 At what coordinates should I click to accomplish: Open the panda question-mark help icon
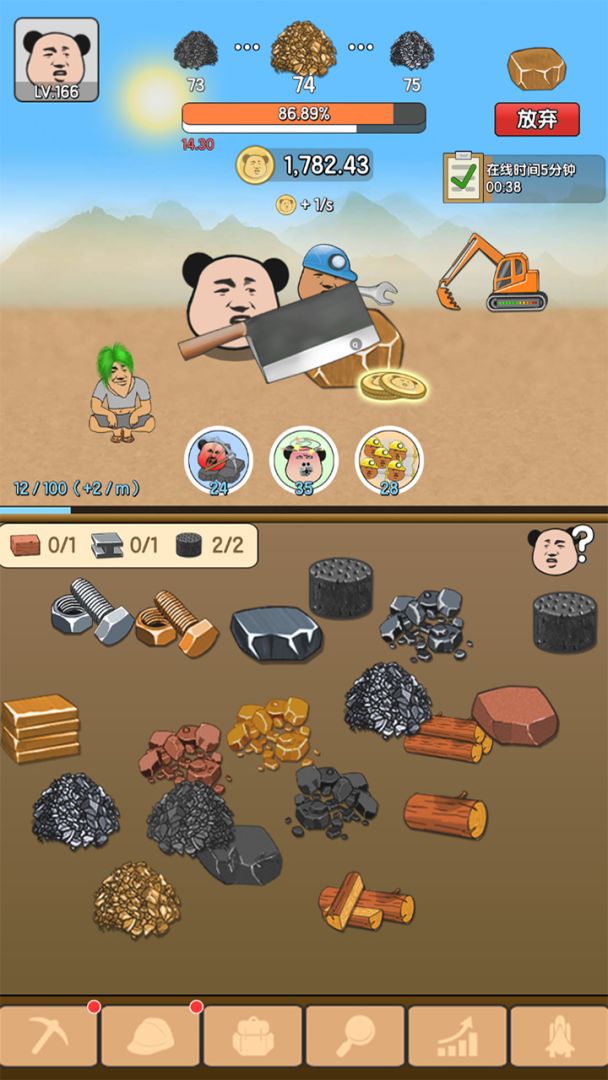tap(559, 549)
